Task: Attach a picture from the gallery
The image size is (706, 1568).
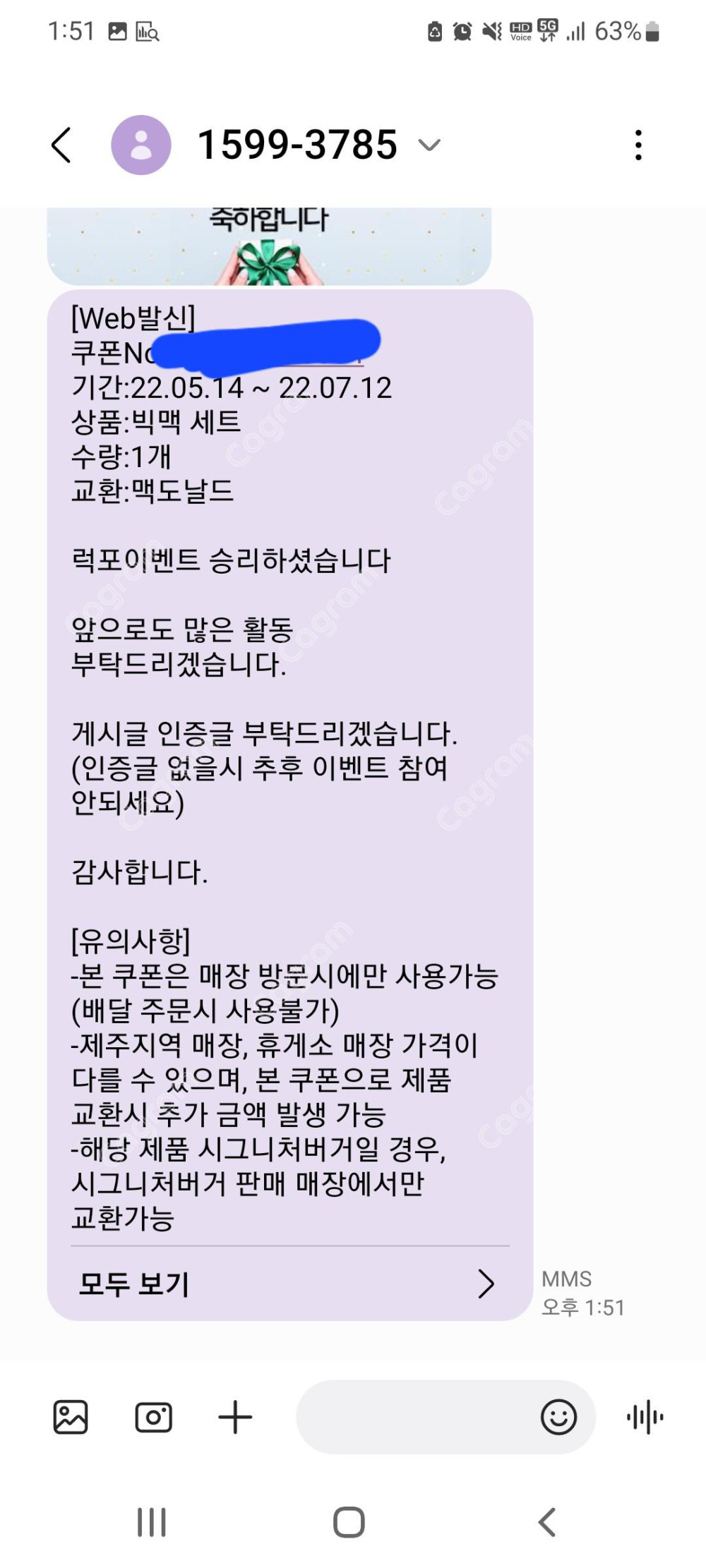Action: click(71, 1417)
